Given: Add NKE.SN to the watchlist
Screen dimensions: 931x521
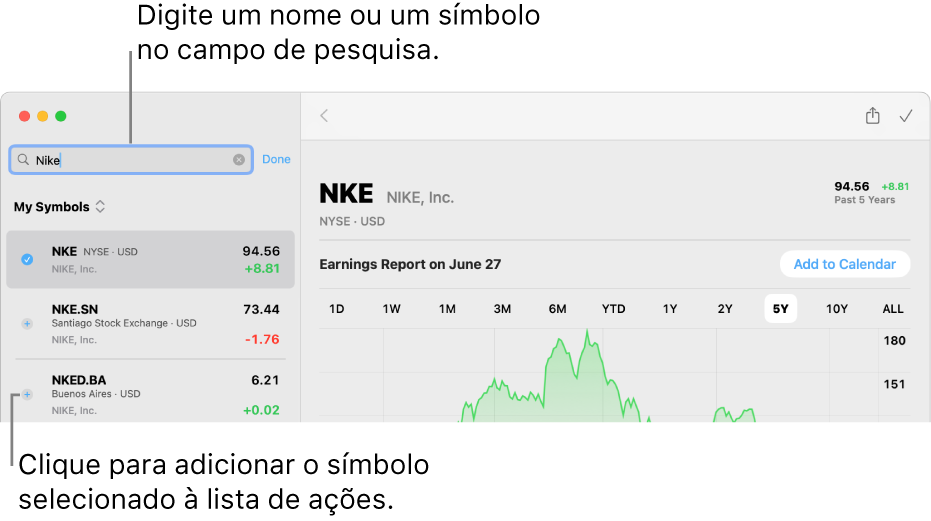Looking at the screenshot, I should click(x=27, y=324).
